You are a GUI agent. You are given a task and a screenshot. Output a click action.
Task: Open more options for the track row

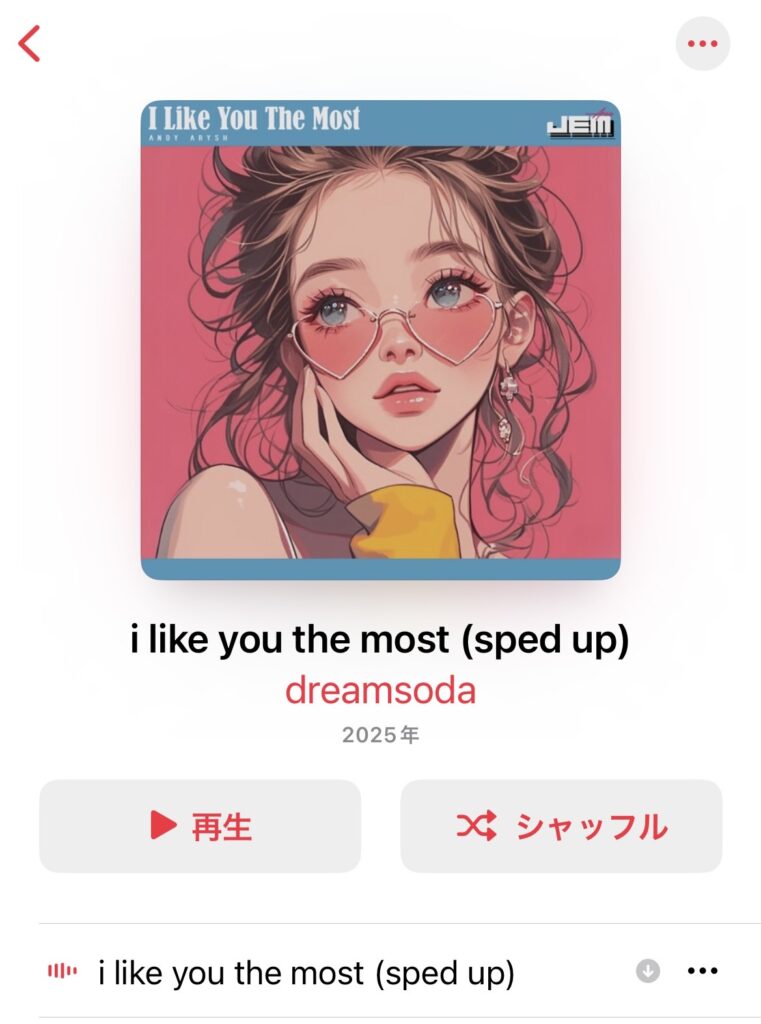point(703,971)
